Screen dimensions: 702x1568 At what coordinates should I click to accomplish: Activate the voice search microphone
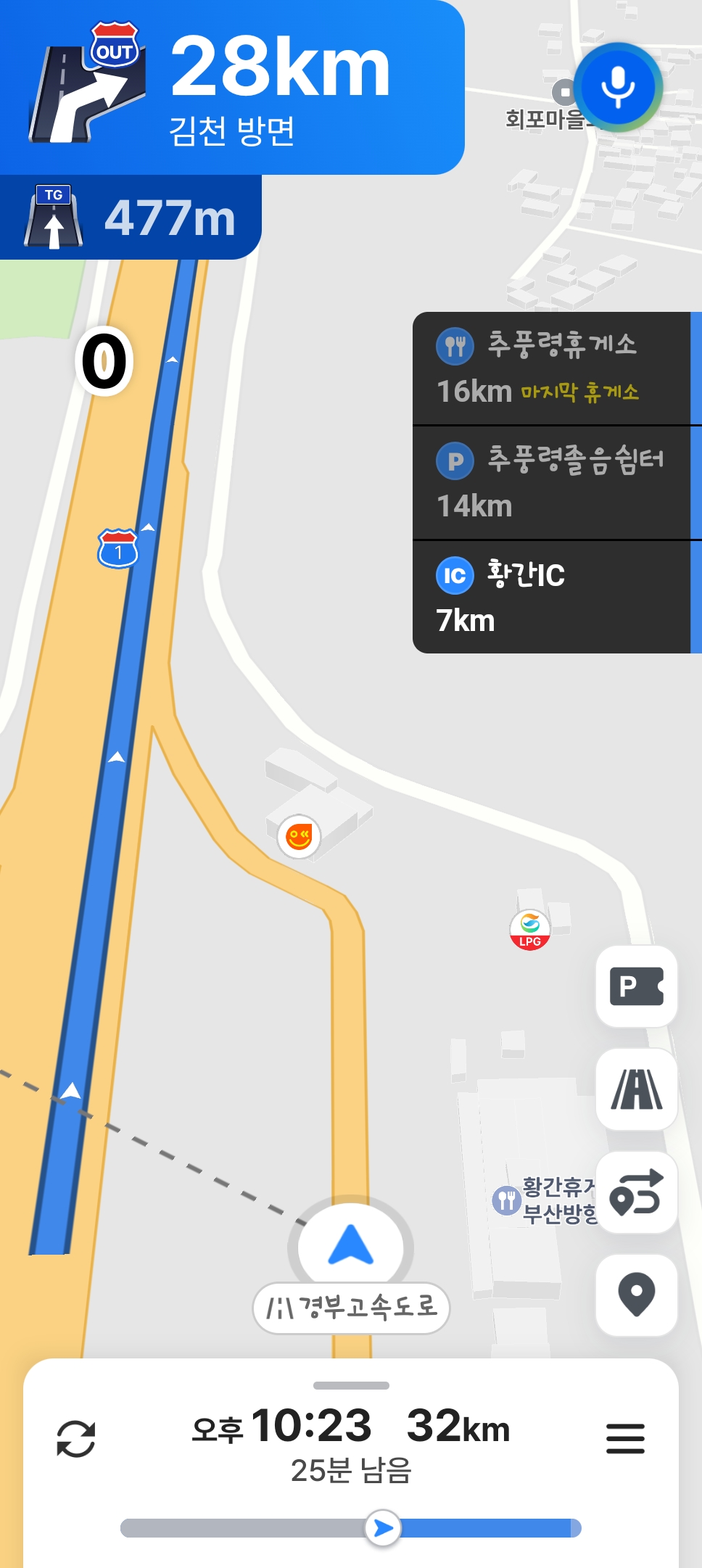coord(618,87)
